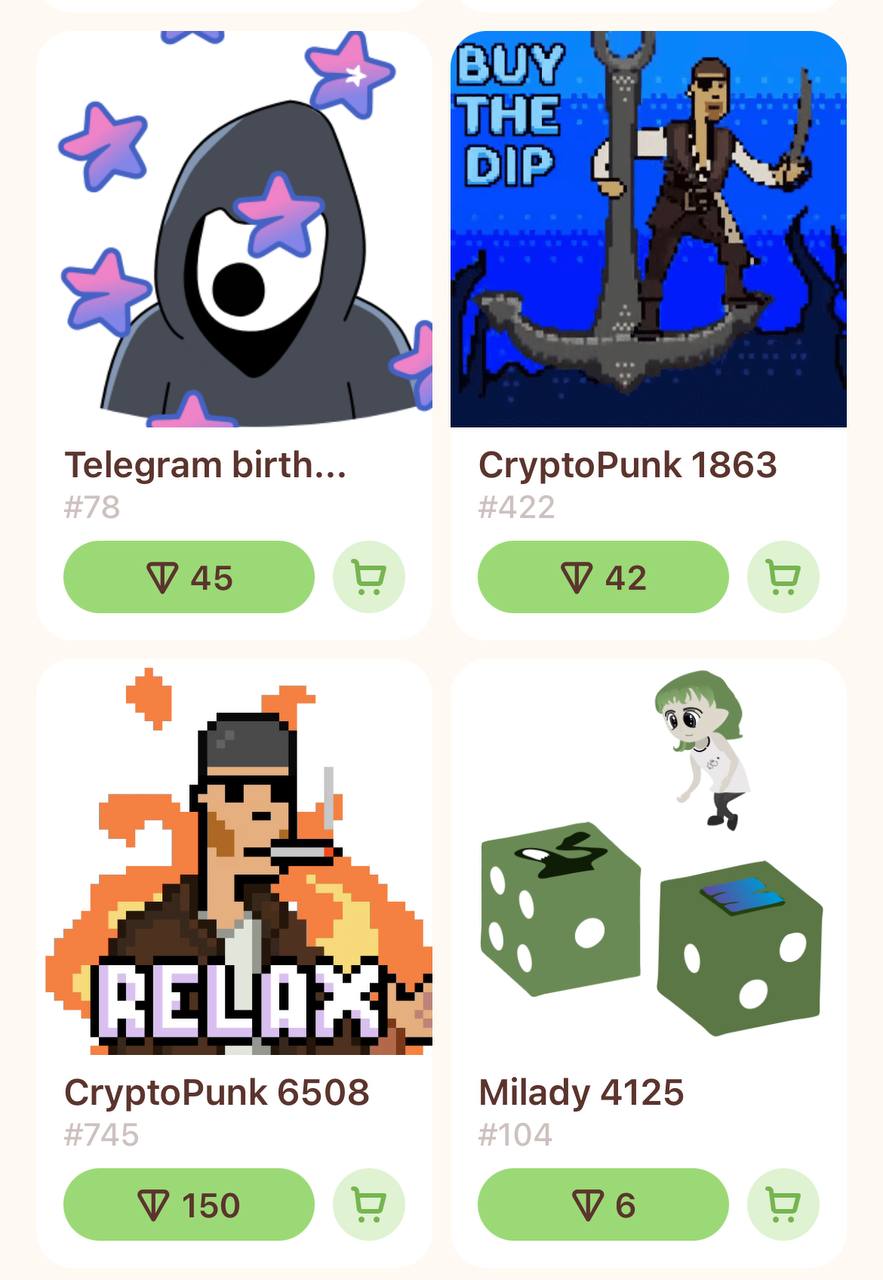Open the CryptoPunk 1863 card
Viewport: 883px width, 1280px height.
coord(648,232)
